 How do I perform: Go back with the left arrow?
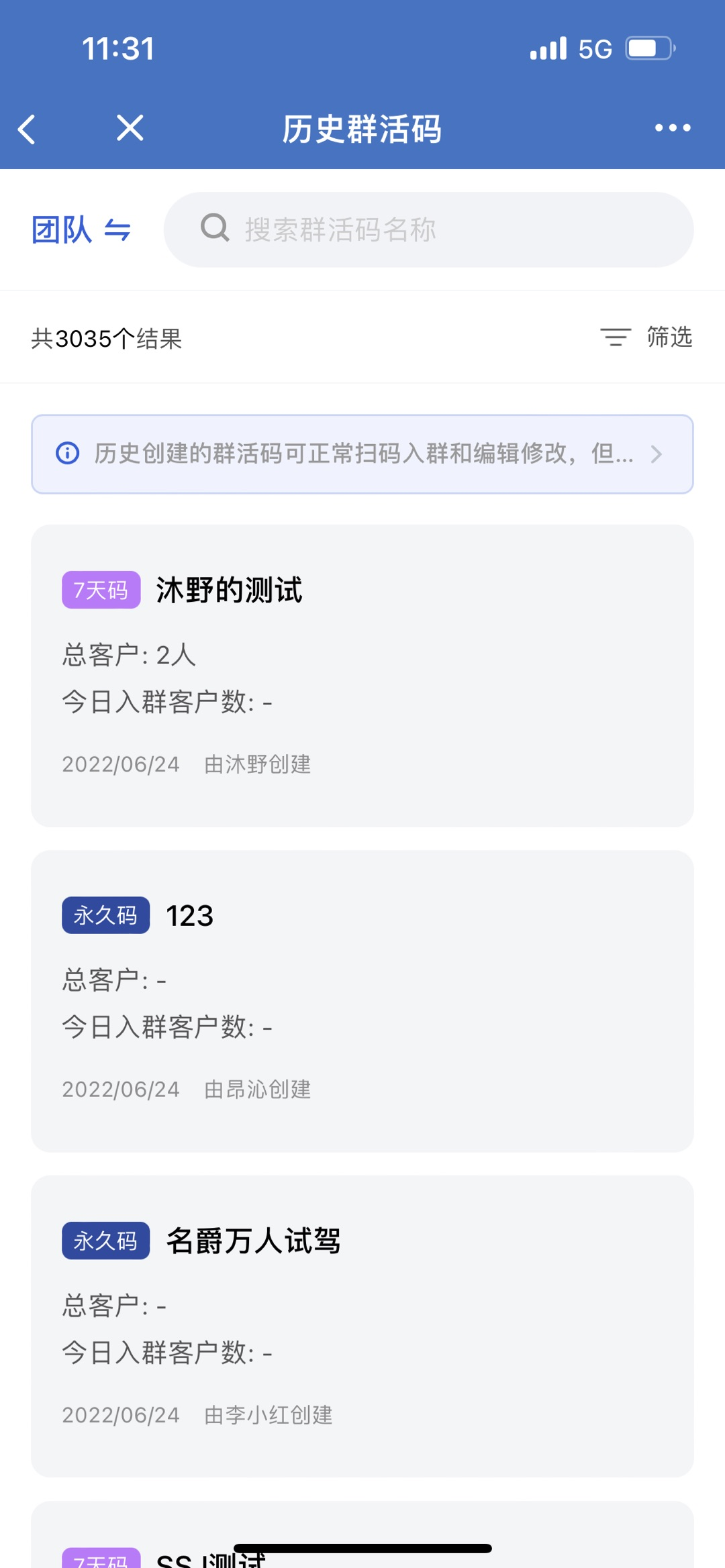pos(27,129)
